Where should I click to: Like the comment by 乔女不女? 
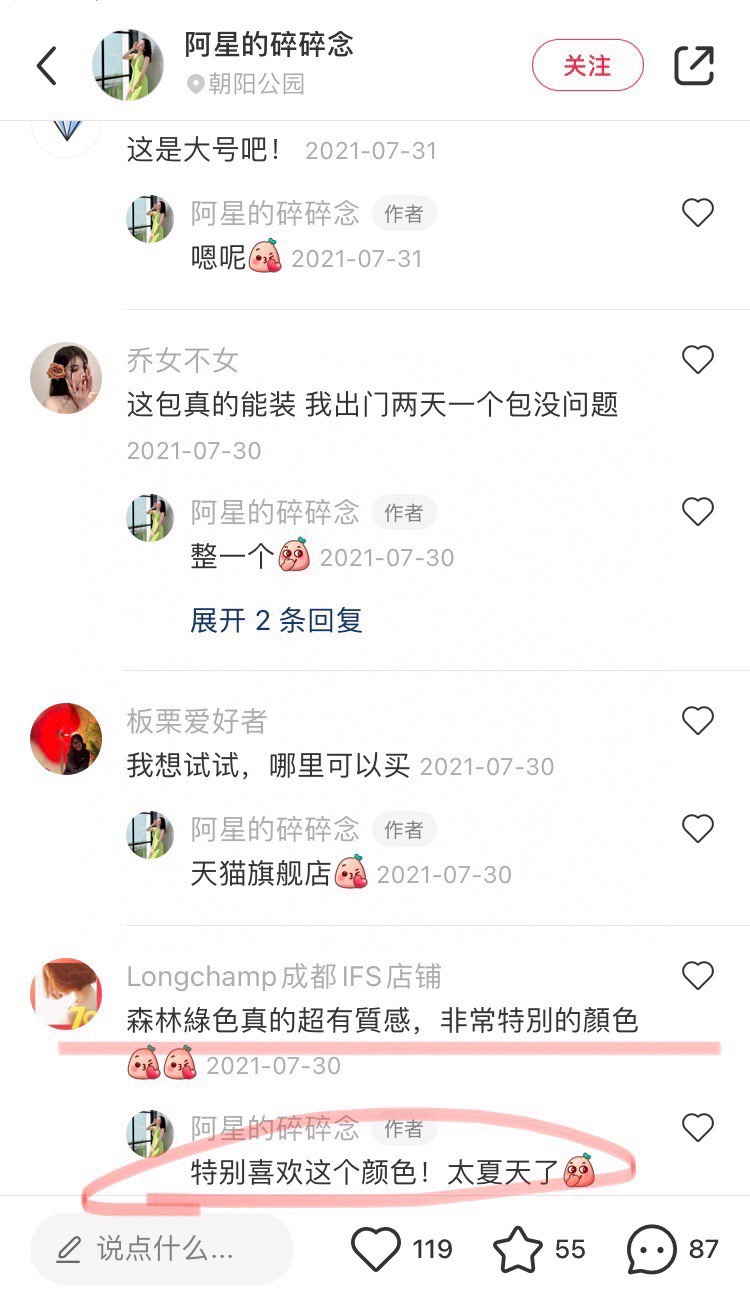tap(697, 360)
